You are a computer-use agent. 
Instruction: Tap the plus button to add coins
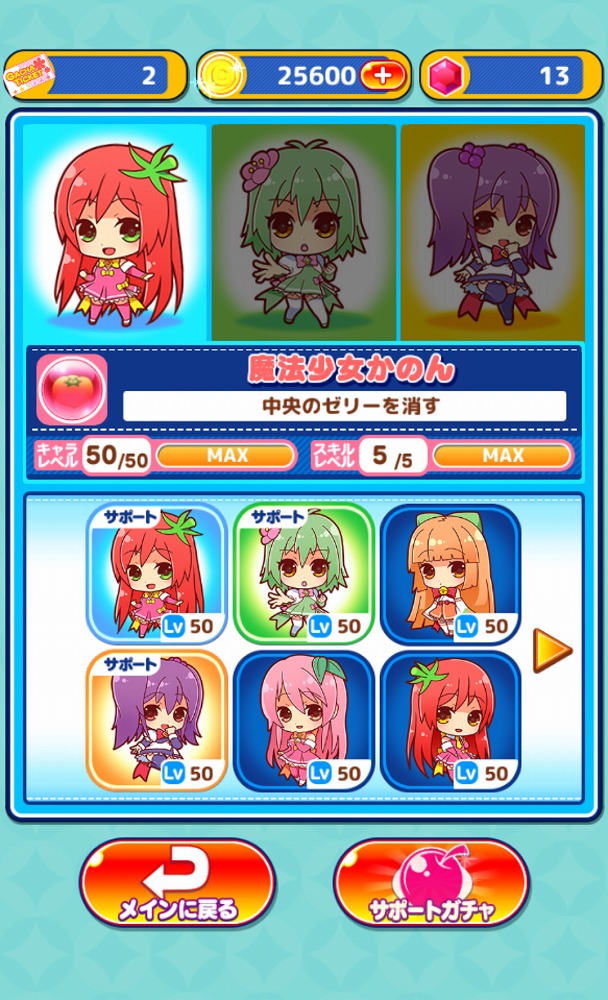[384, 75]
